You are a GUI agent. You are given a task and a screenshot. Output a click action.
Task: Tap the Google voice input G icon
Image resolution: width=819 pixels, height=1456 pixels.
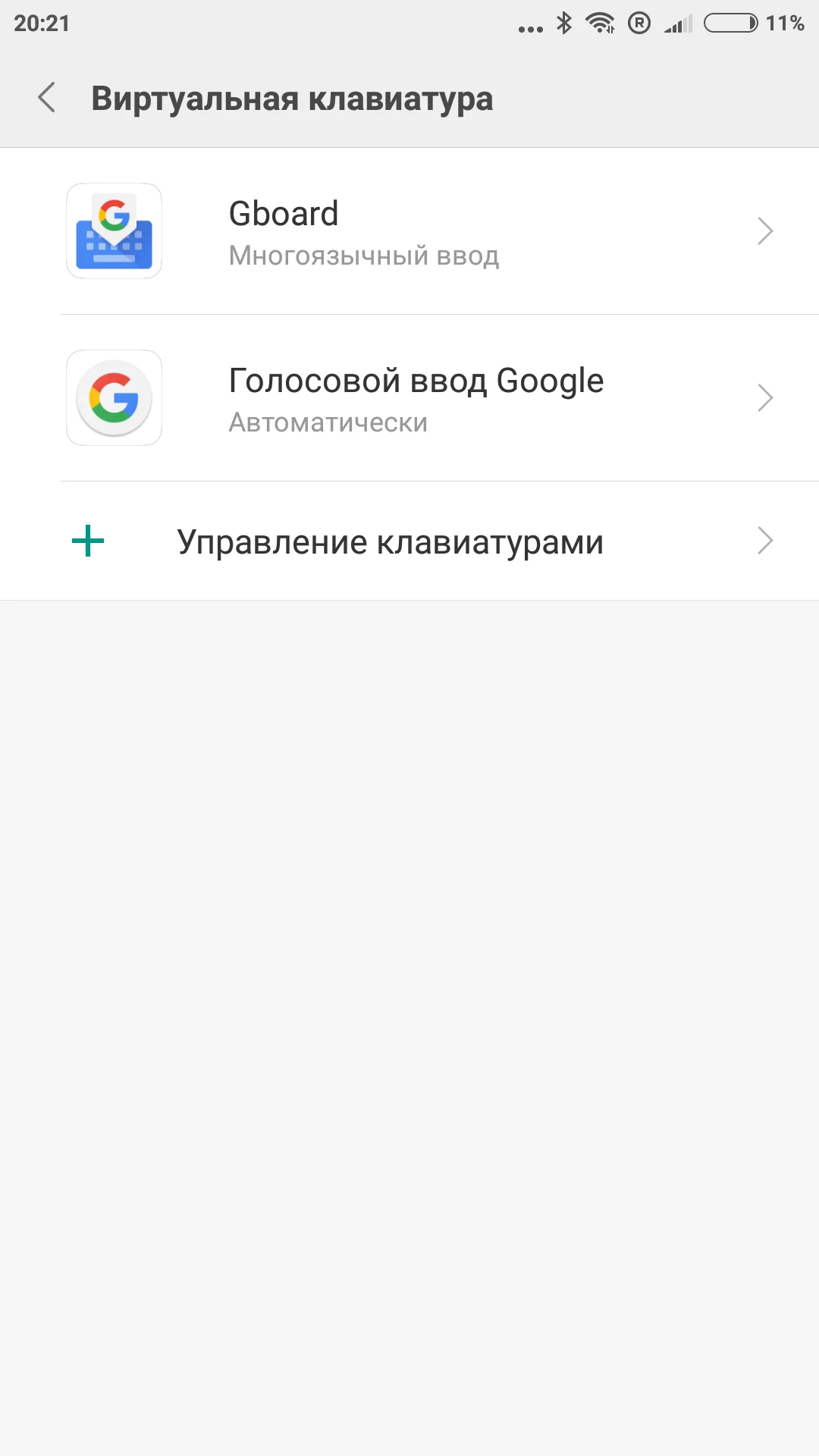[114, 397]
